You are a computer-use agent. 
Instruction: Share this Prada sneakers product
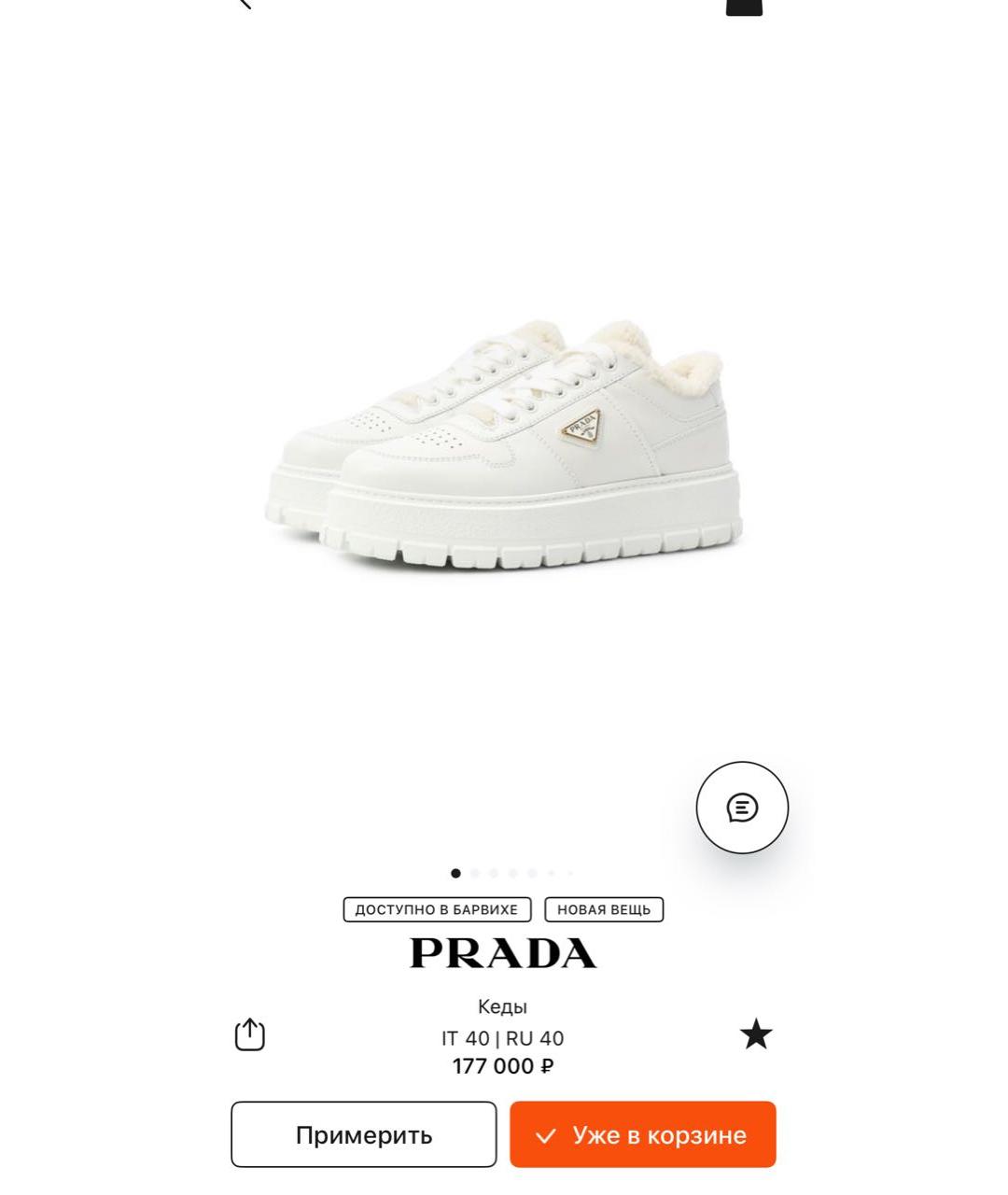pos(249,1034)
